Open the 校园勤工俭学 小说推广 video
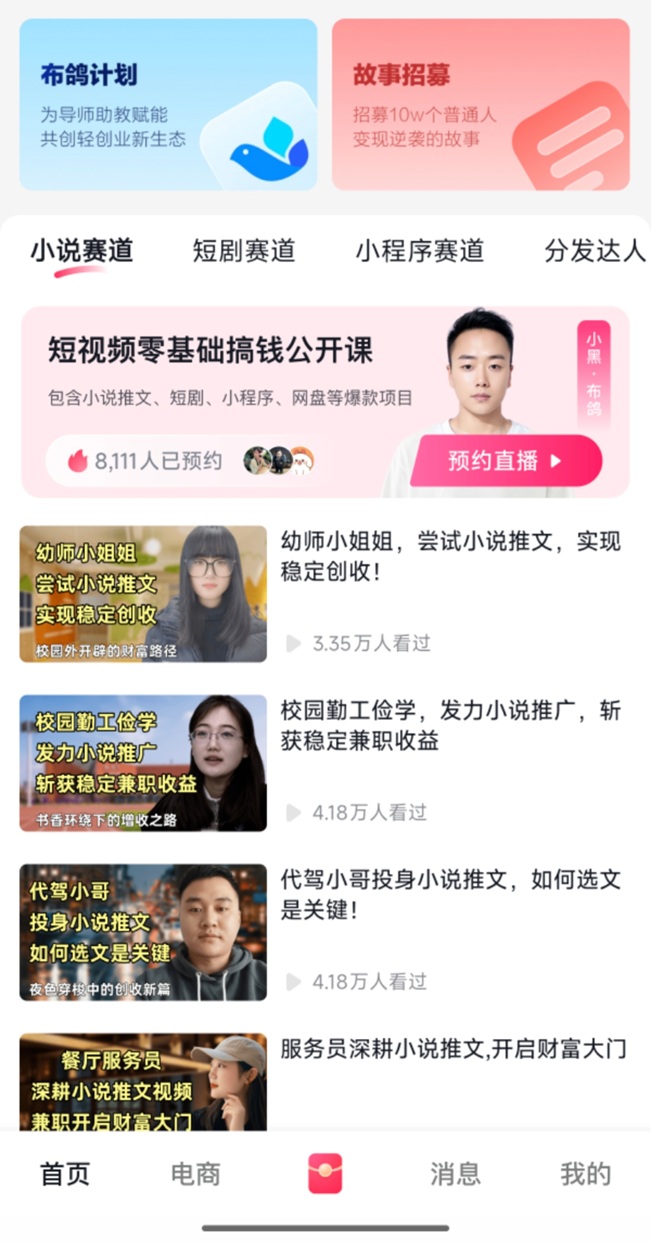The width and height of the screenshot is (651, 1243). (x=143, y=763)
